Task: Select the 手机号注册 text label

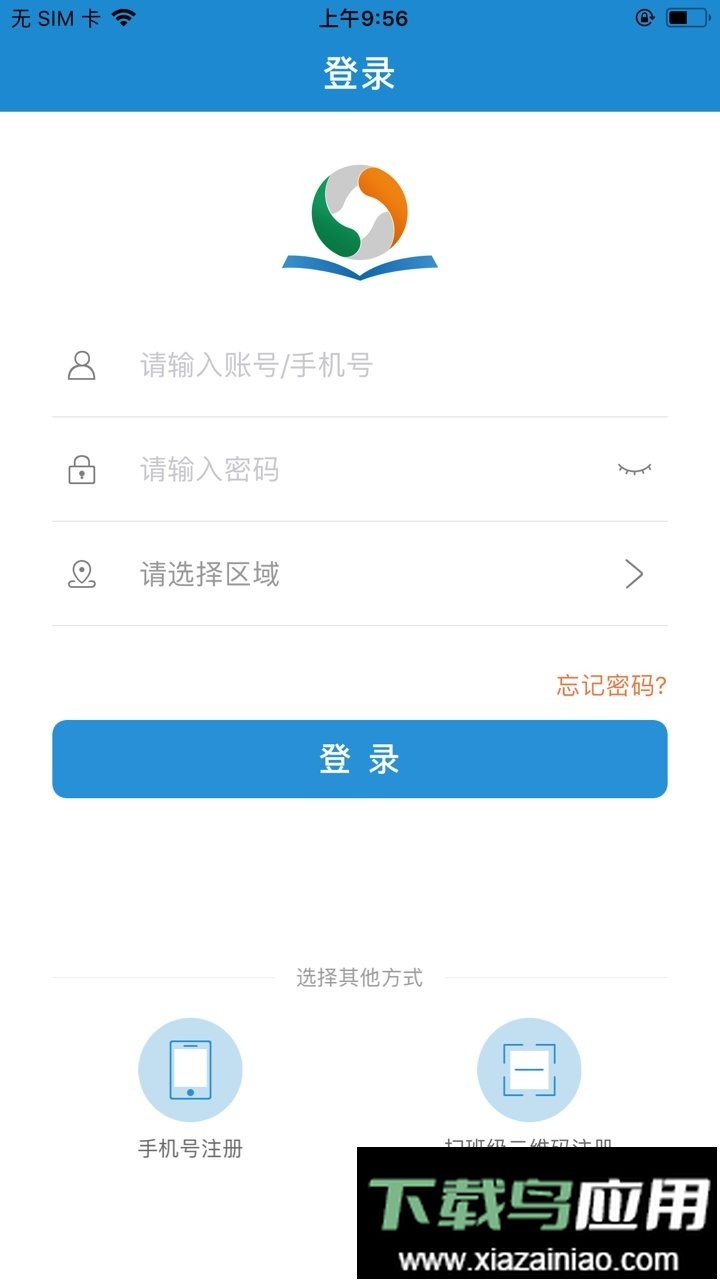Action: tap(190, 1148)
